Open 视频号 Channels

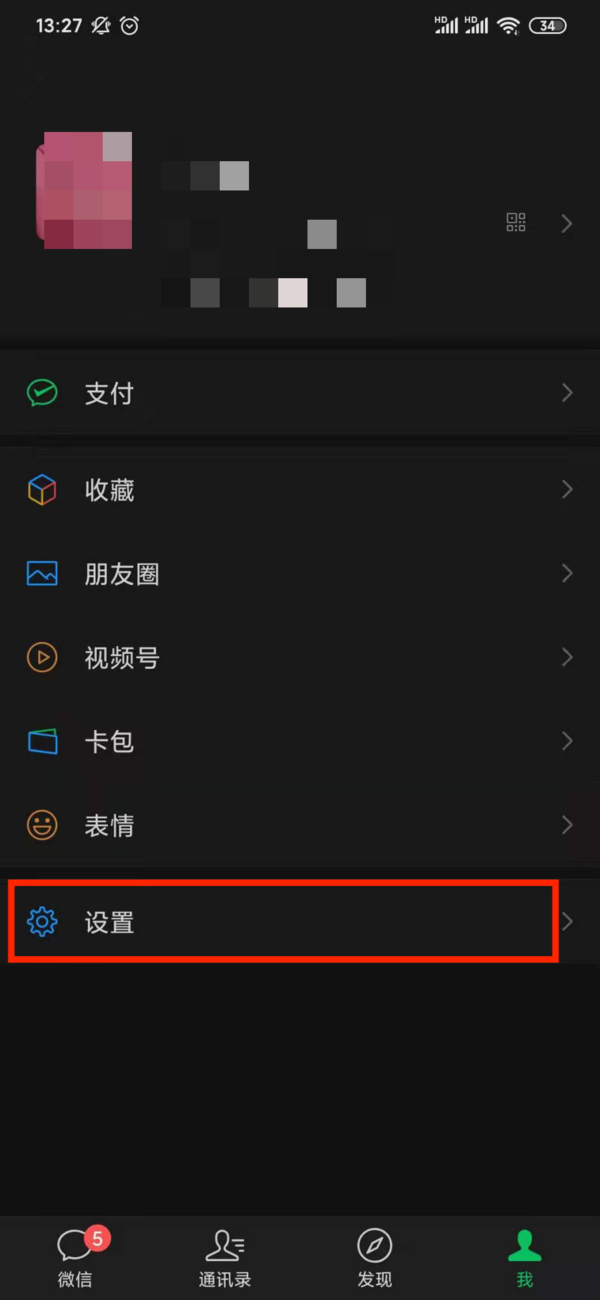(300, 657)
